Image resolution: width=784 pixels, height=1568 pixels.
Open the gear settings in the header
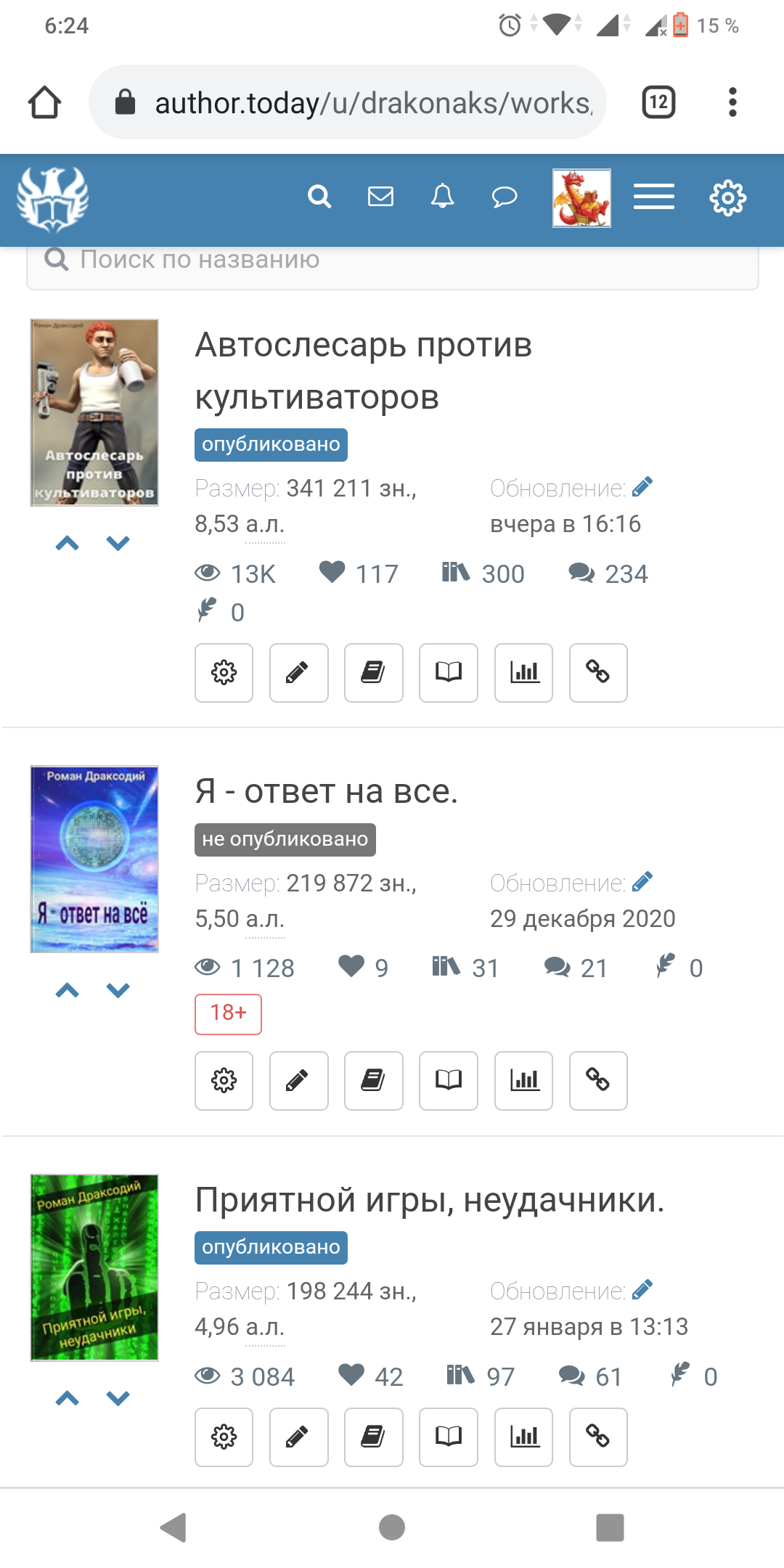point(727,198)
